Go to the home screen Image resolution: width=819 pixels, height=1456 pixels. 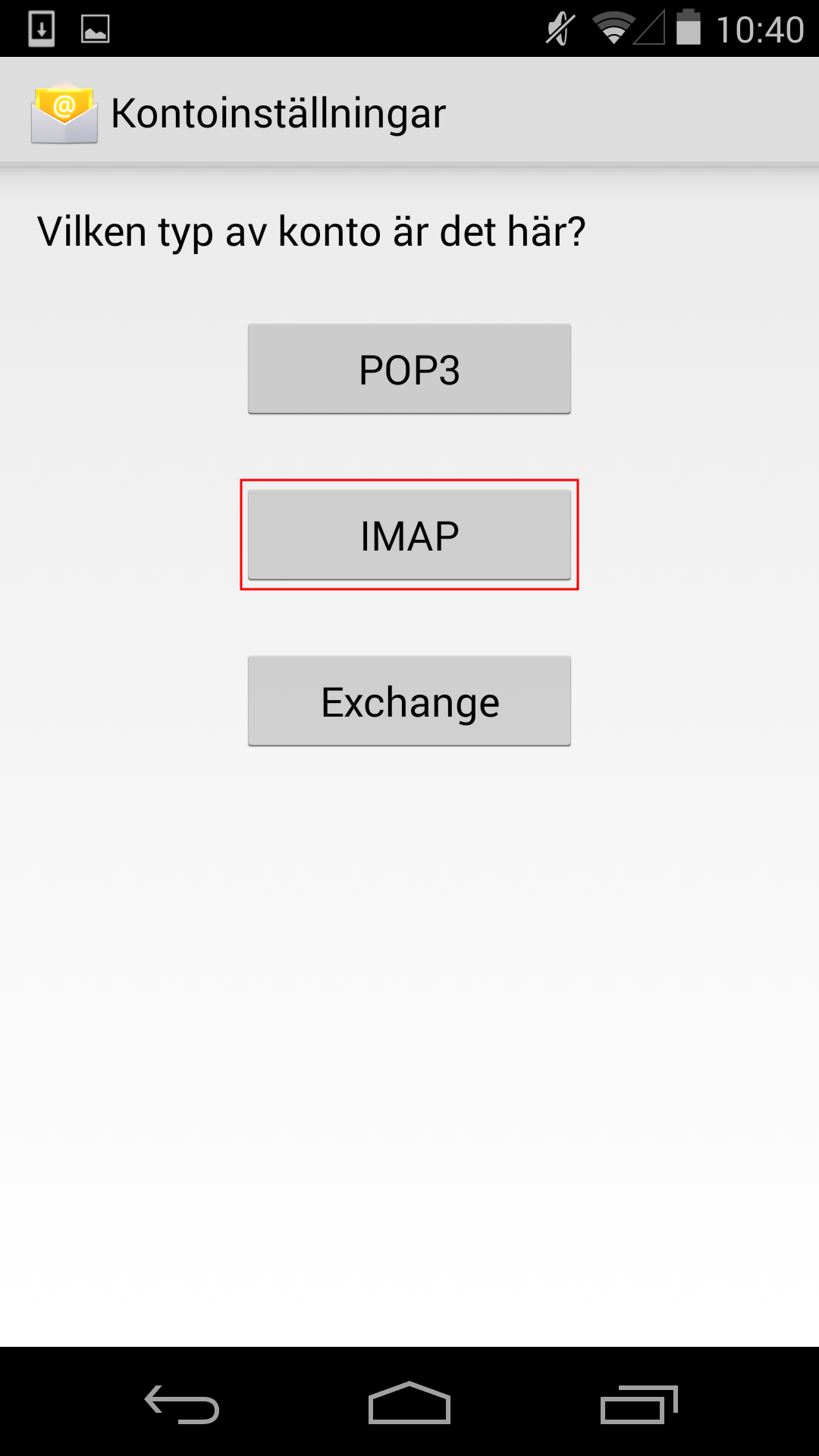[x=409, y=1403]
